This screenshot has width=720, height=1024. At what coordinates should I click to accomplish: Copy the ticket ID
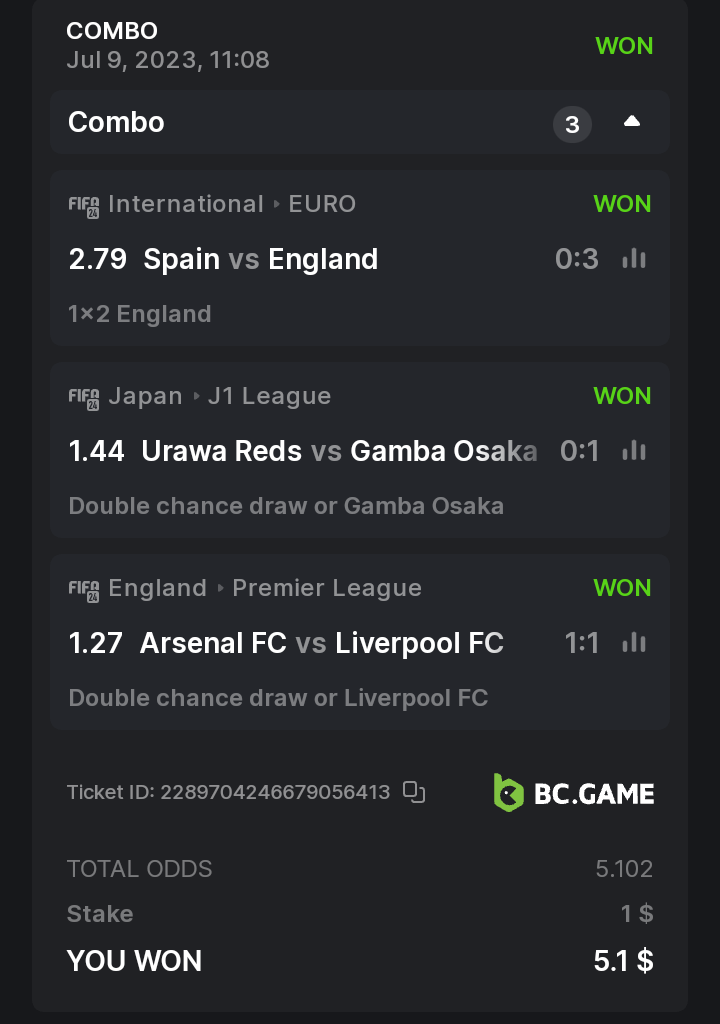[414, 792]
